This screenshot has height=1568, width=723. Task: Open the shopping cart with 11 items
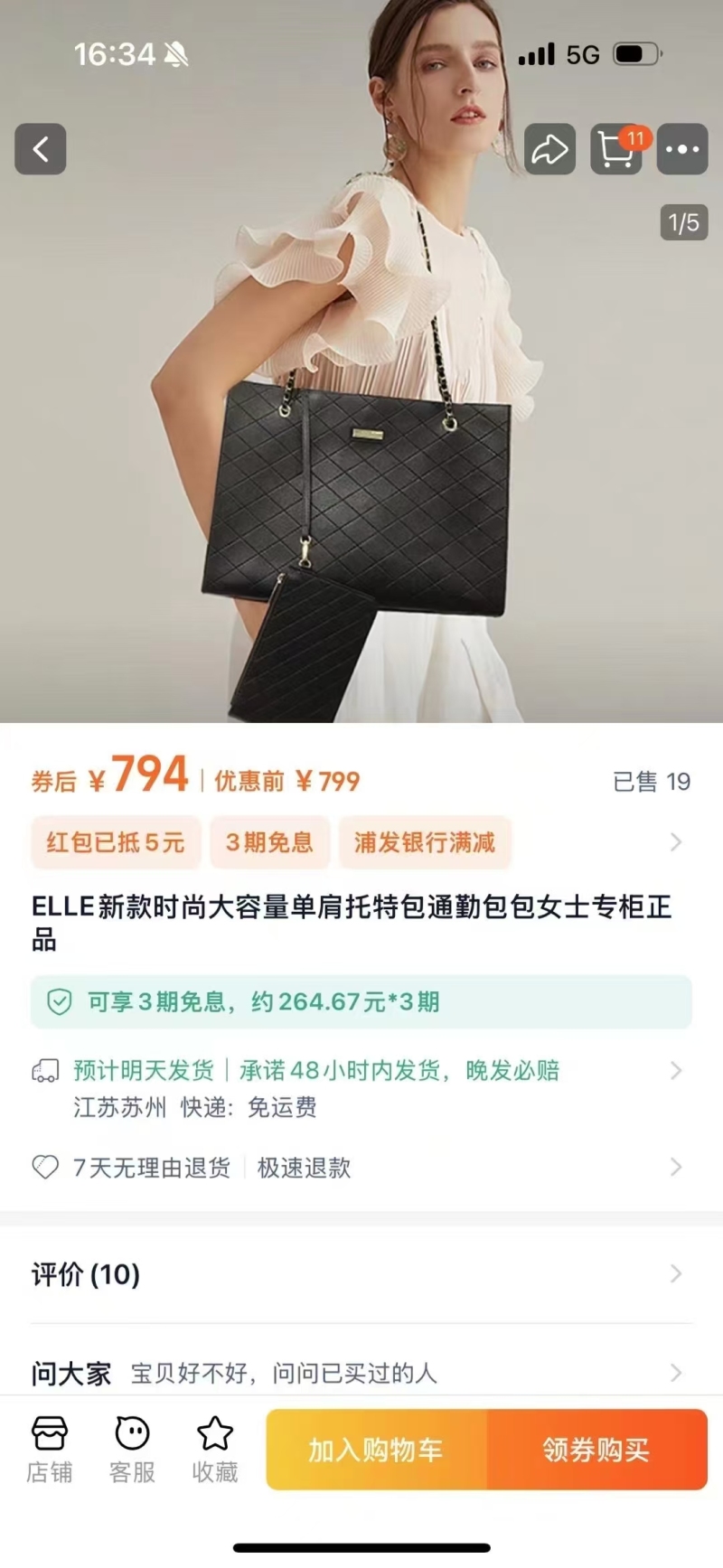616,149
